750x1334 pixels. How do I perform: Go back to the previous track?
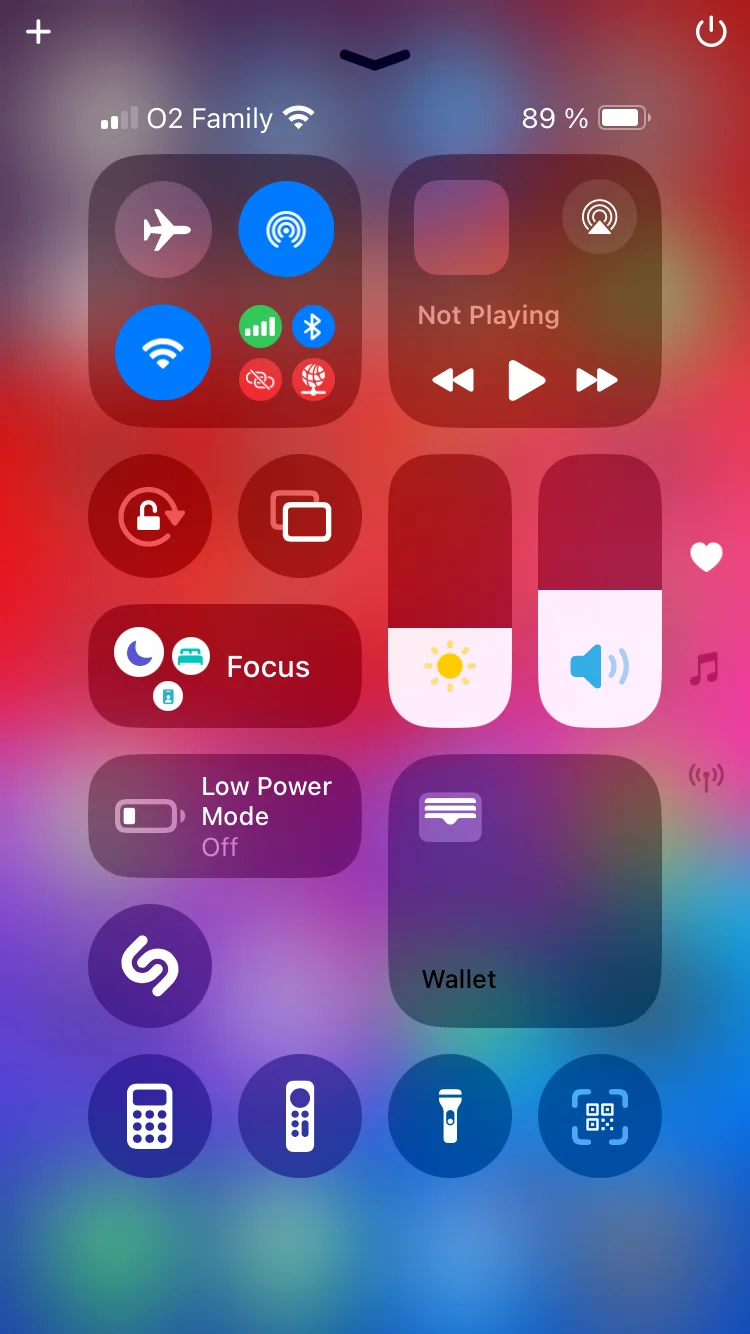tap(453, 380)
